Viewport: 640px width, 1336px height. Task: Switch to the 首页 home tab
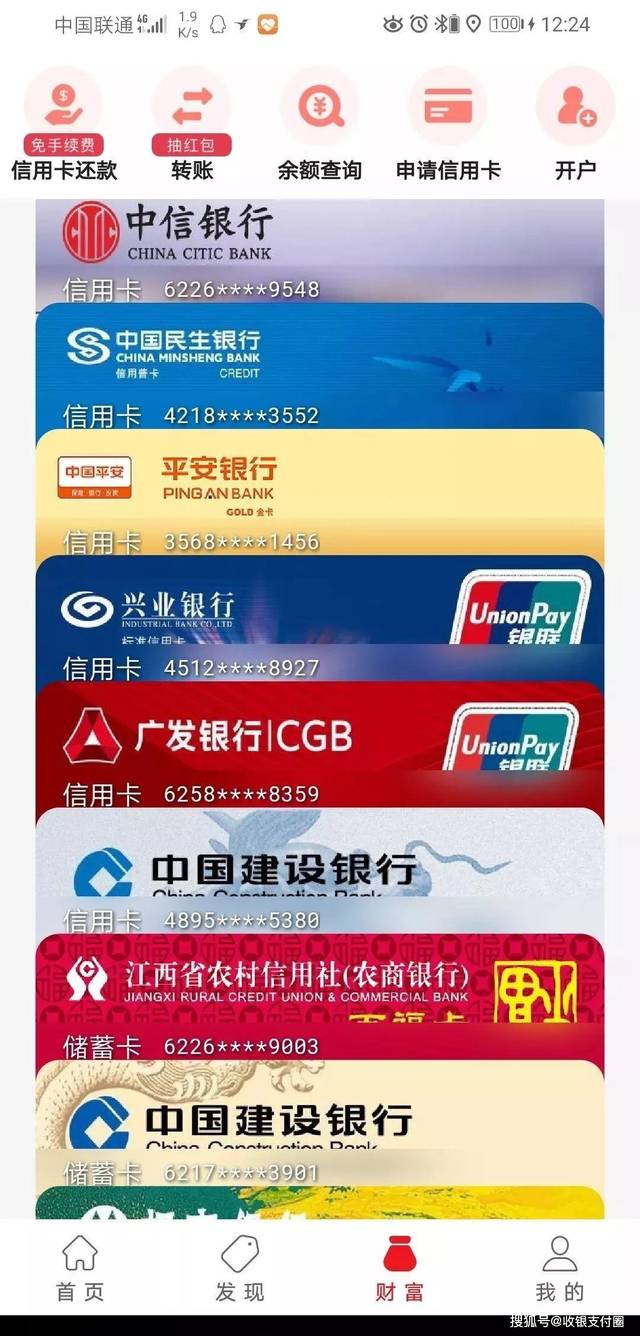tap(80, 1268)
